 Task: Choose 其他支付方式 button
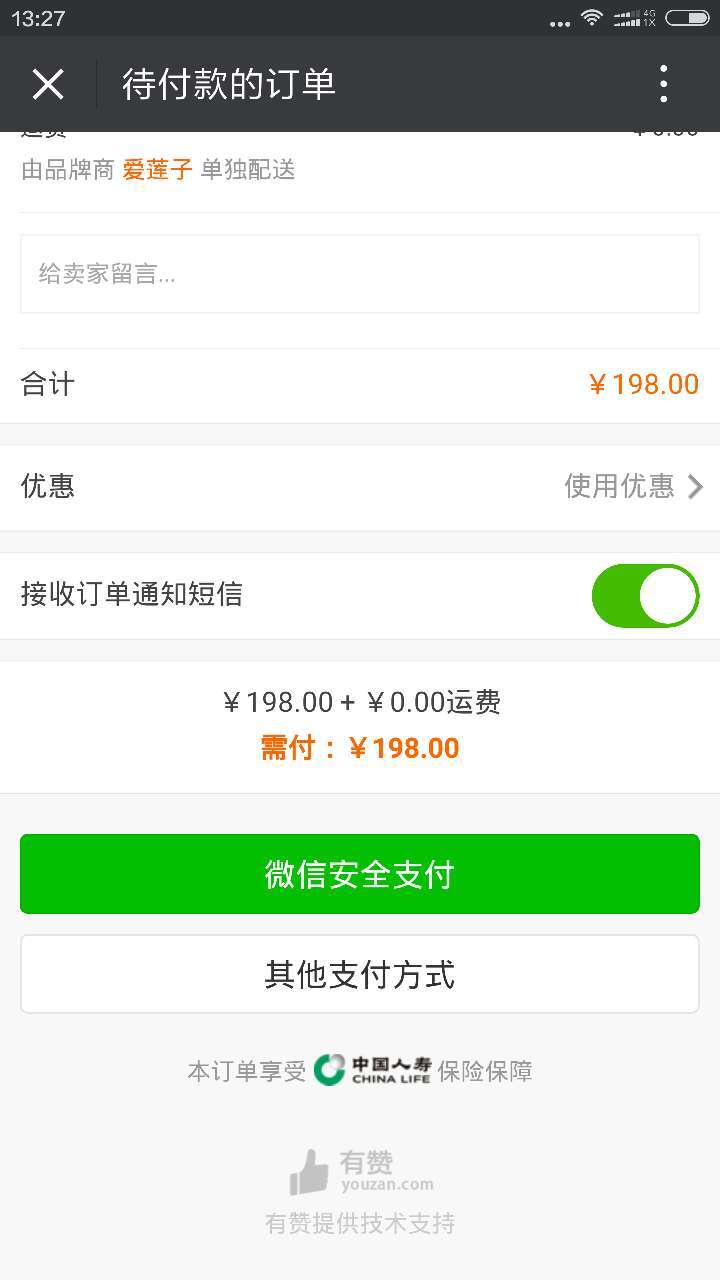pos(360,974)
